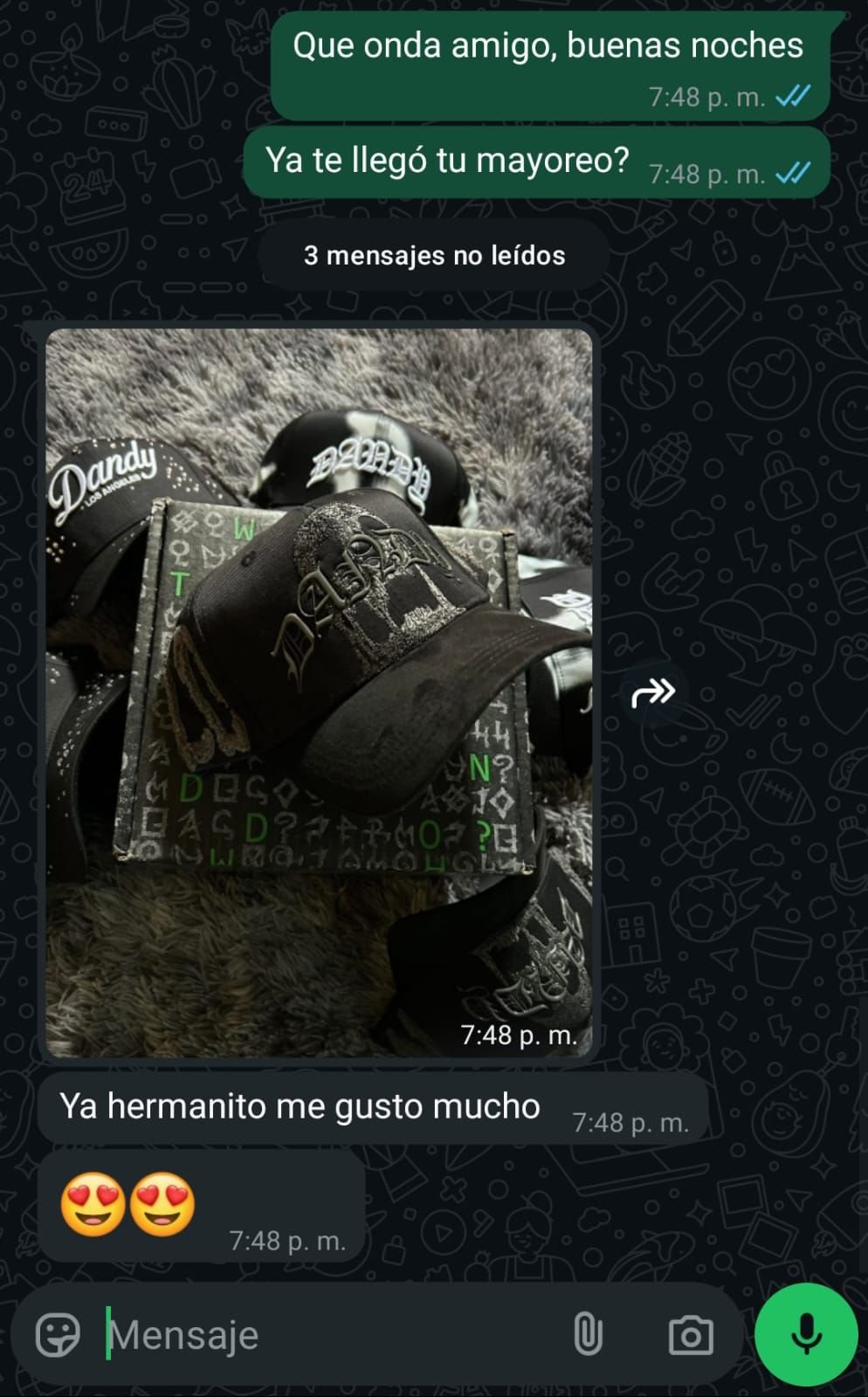Open the received photo of Dandy caps
Screen dimensions: 868x1397
[319, 692]
